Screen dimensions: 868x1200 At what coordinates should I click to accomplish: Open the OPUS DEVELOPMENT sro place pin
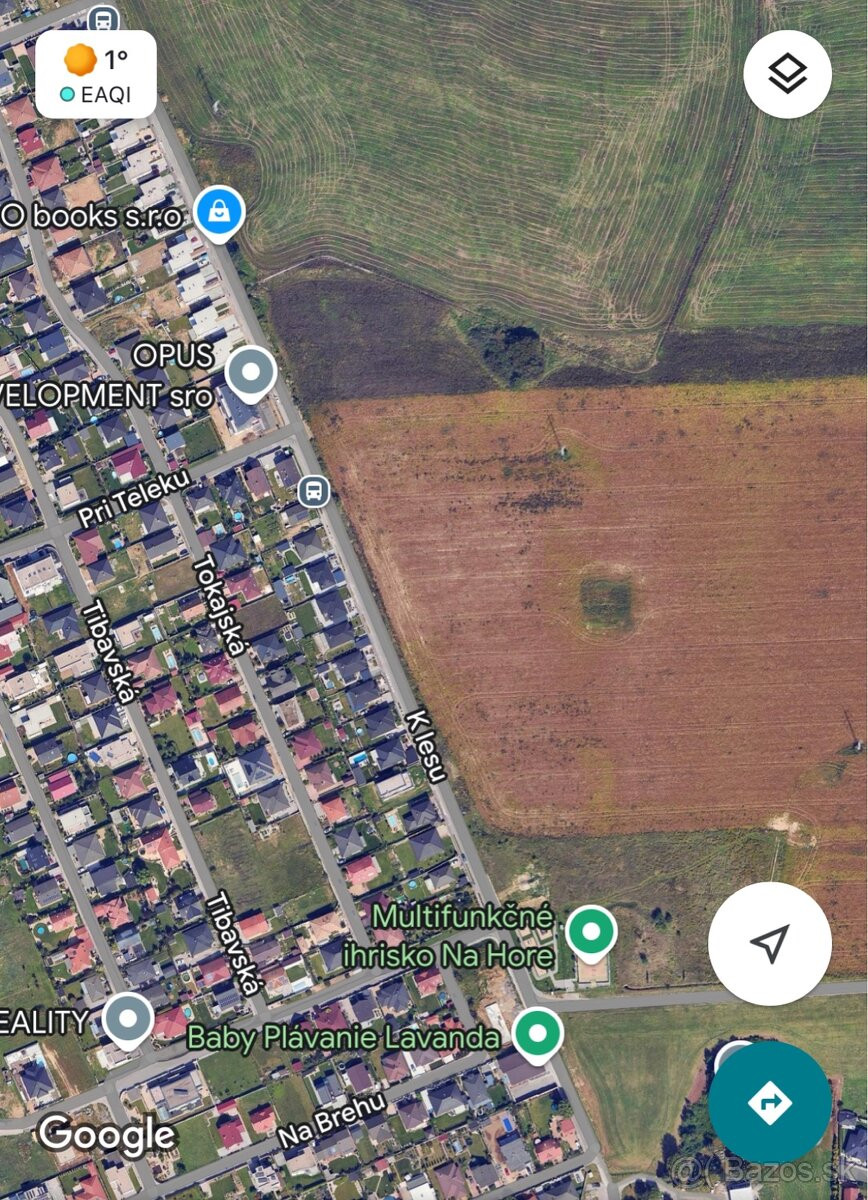tap(251, 373)
